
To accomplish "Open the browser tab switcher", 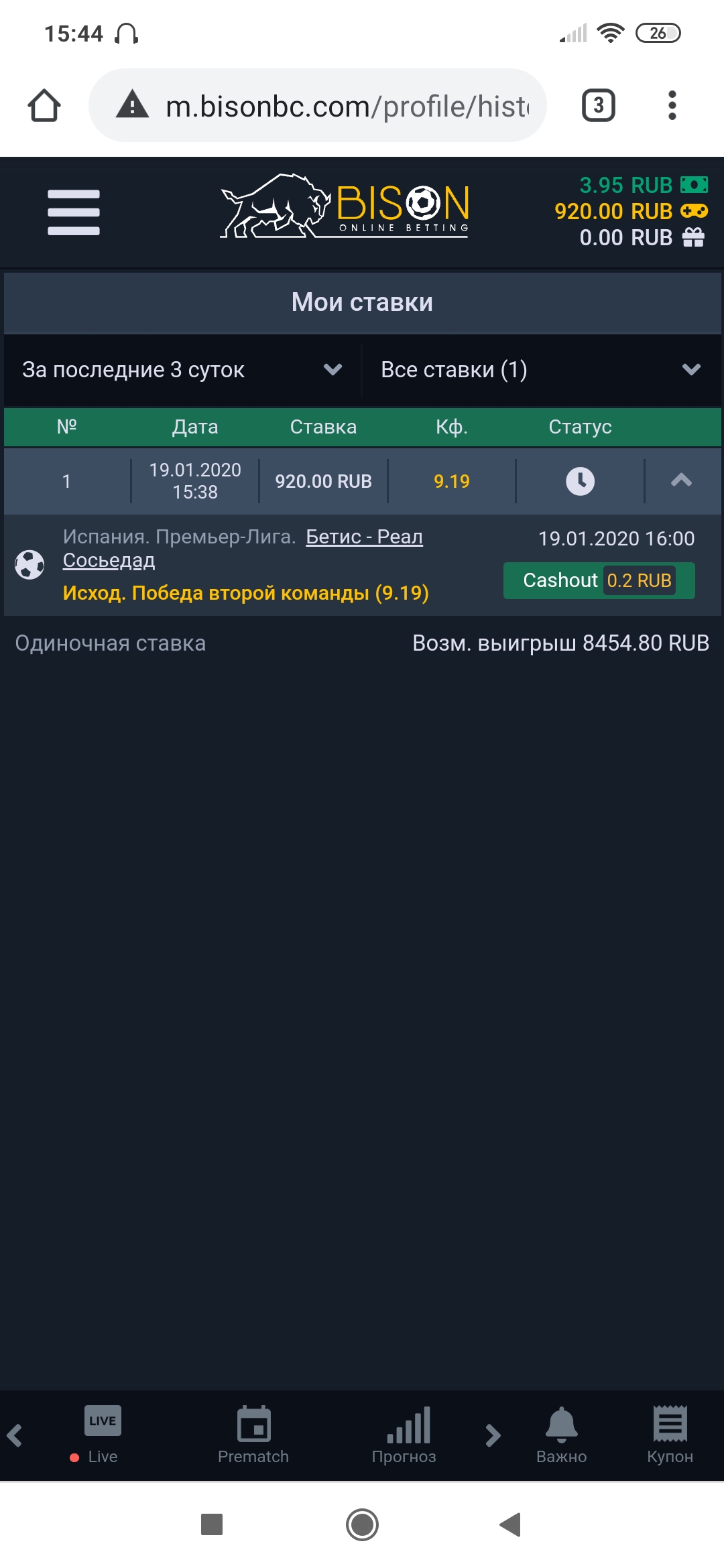I will pos(598,106).
